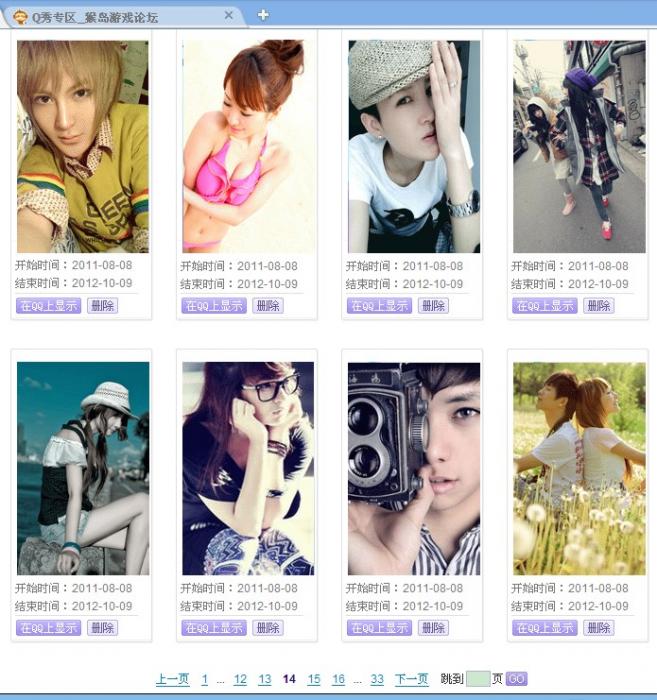Close the Q秀专区 browser tab
This screenshot has height=700, width=657.
(229, 15)
